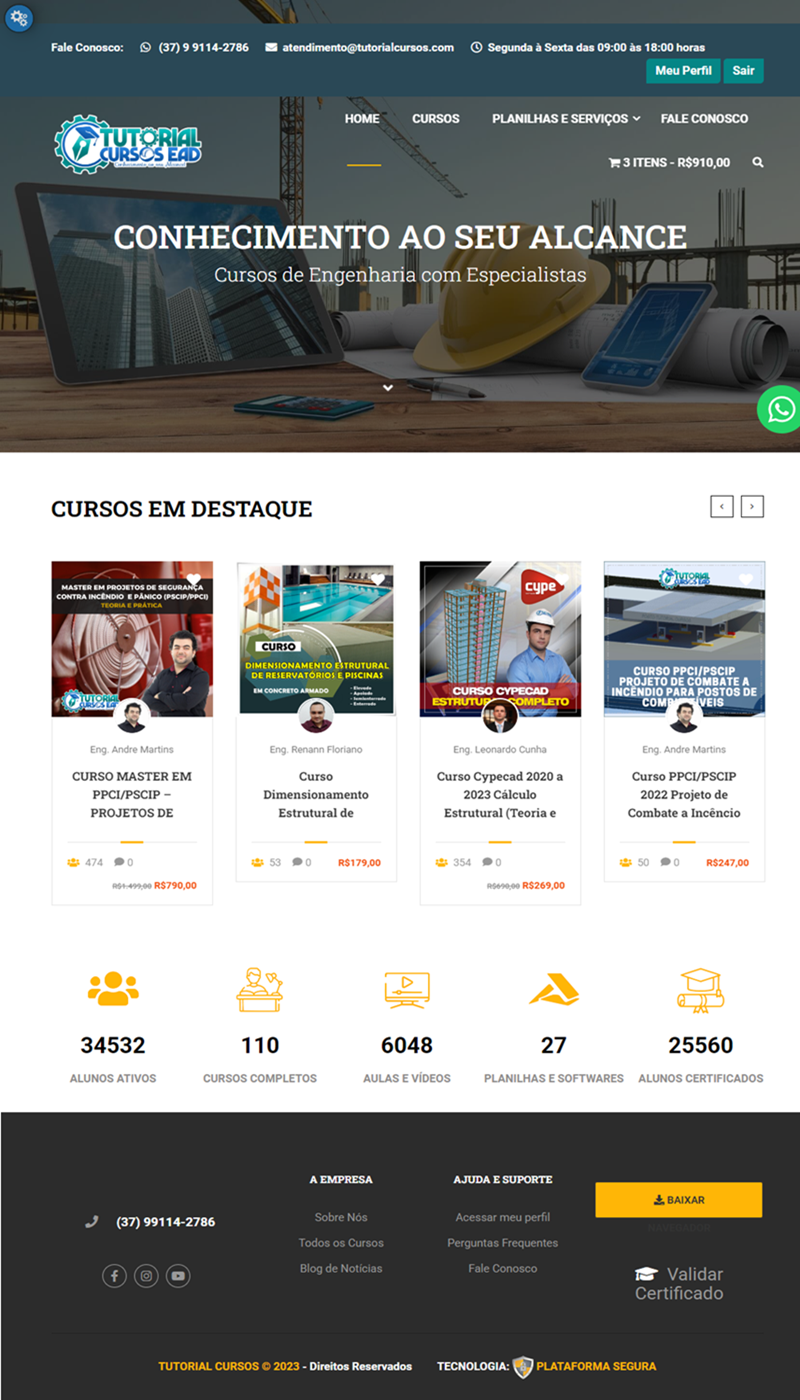The height and width of the screenshot is (1400, 800).
Task: Show previous featured courses with left arrow
Action: click(722, 506)
